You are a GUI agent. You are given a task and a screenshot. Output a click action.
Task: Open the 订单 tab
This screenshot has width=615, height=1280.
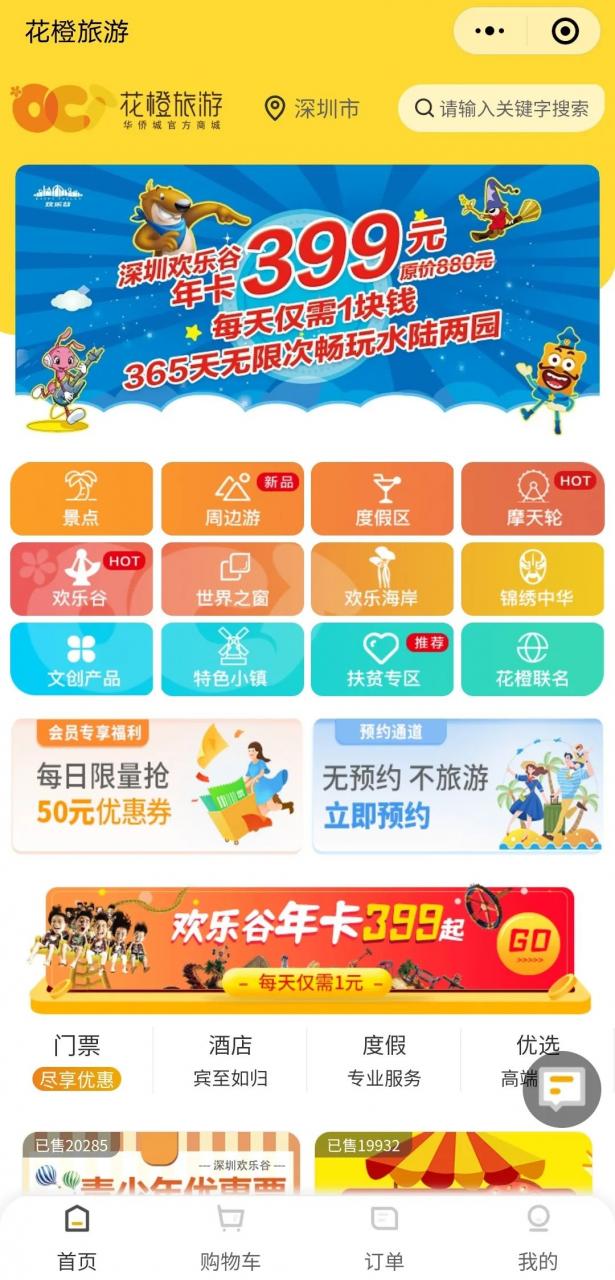pyautogui.click(x=384, y=1238)
